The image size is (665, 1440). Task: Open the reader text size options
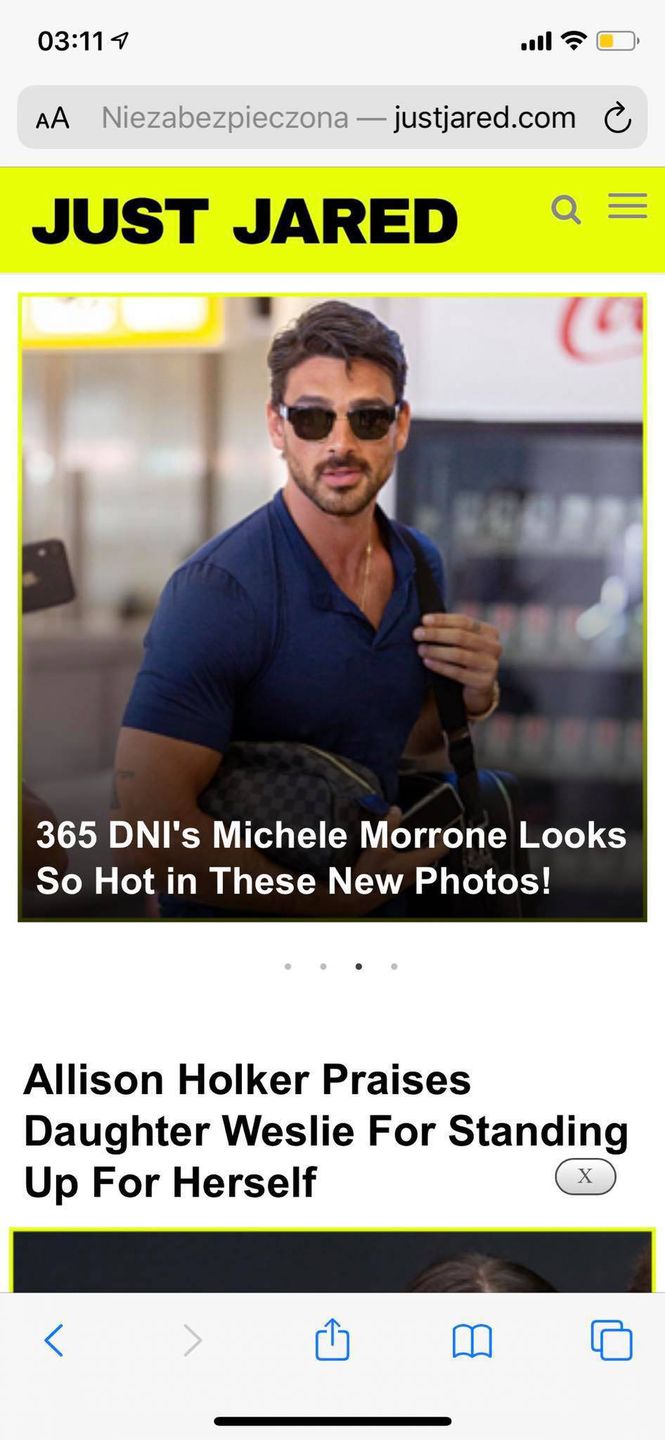pos(52,118)
